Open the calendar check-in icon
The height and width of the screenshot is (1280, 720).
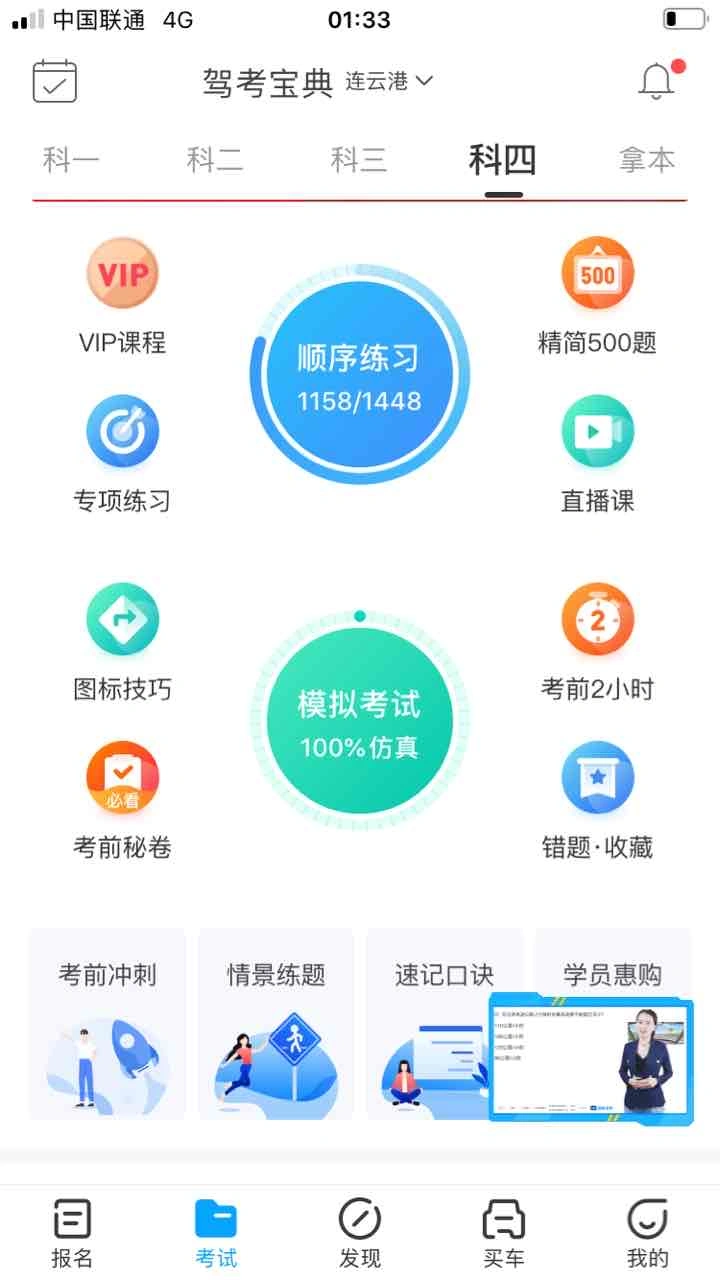(x=55, y=81)
